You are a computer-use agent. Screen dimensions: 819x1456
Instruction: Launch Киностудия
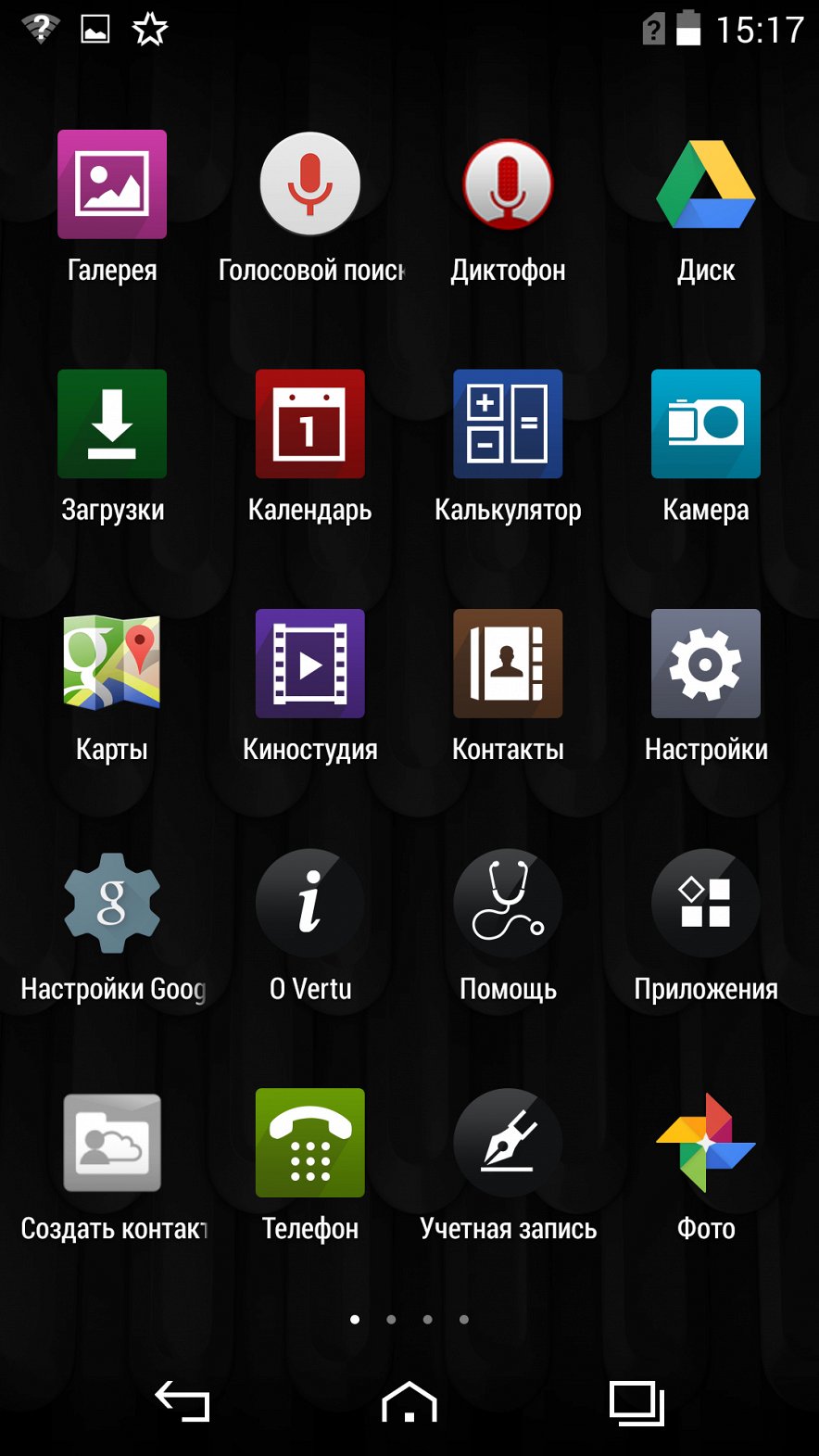pos(310,664)
